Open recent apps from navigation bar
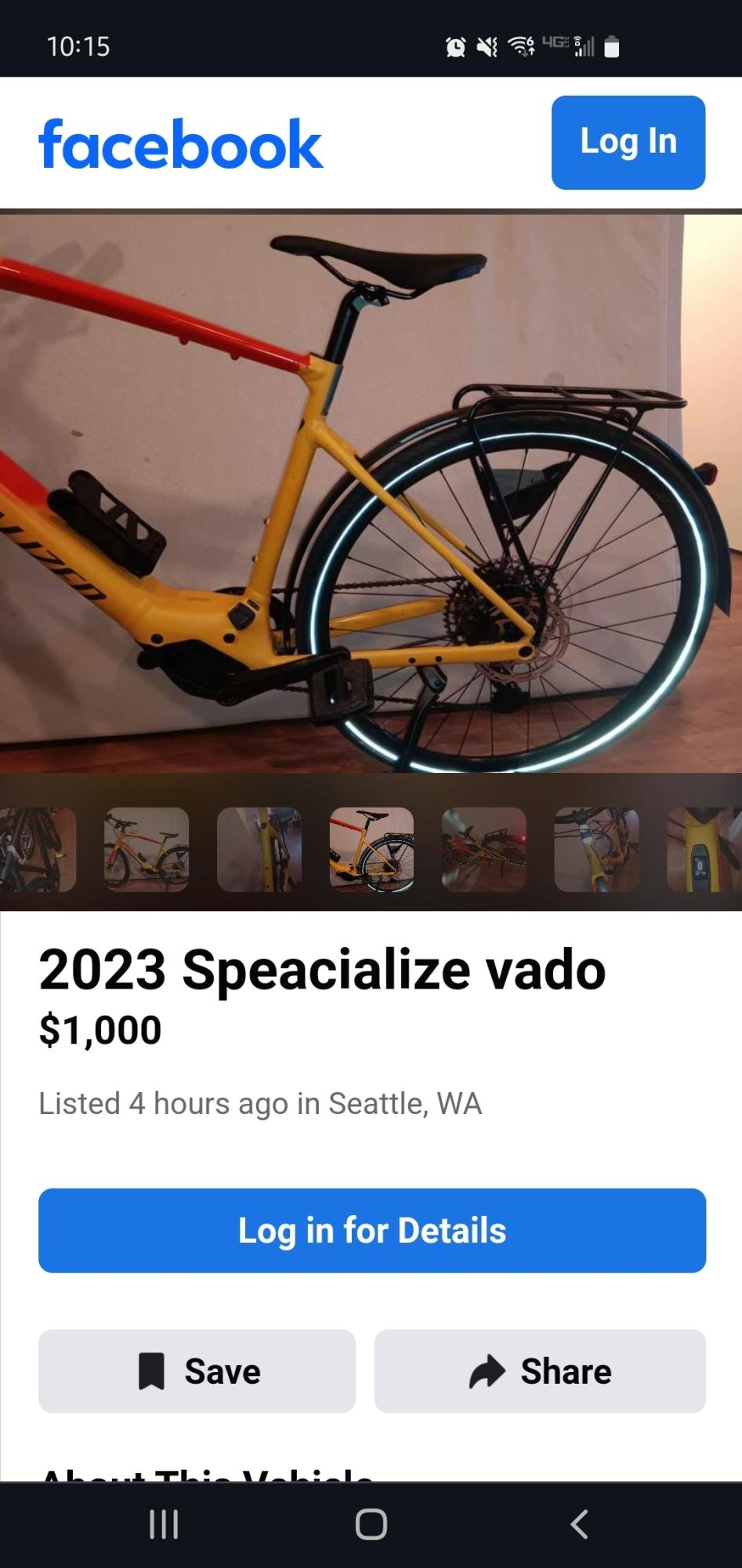 164,1524
